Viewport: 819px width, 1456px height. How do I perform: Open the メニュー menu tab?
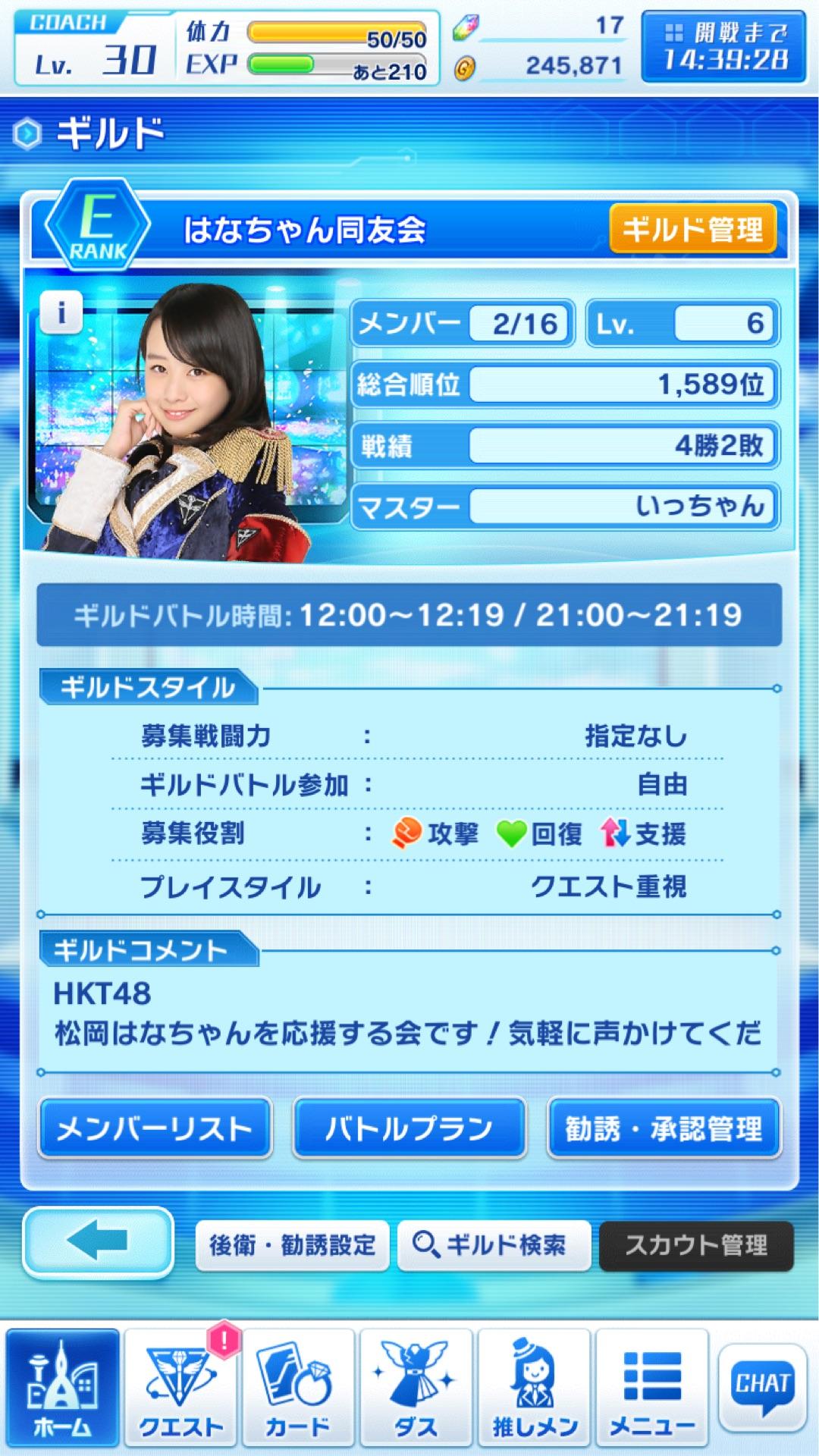(652, 1388)
